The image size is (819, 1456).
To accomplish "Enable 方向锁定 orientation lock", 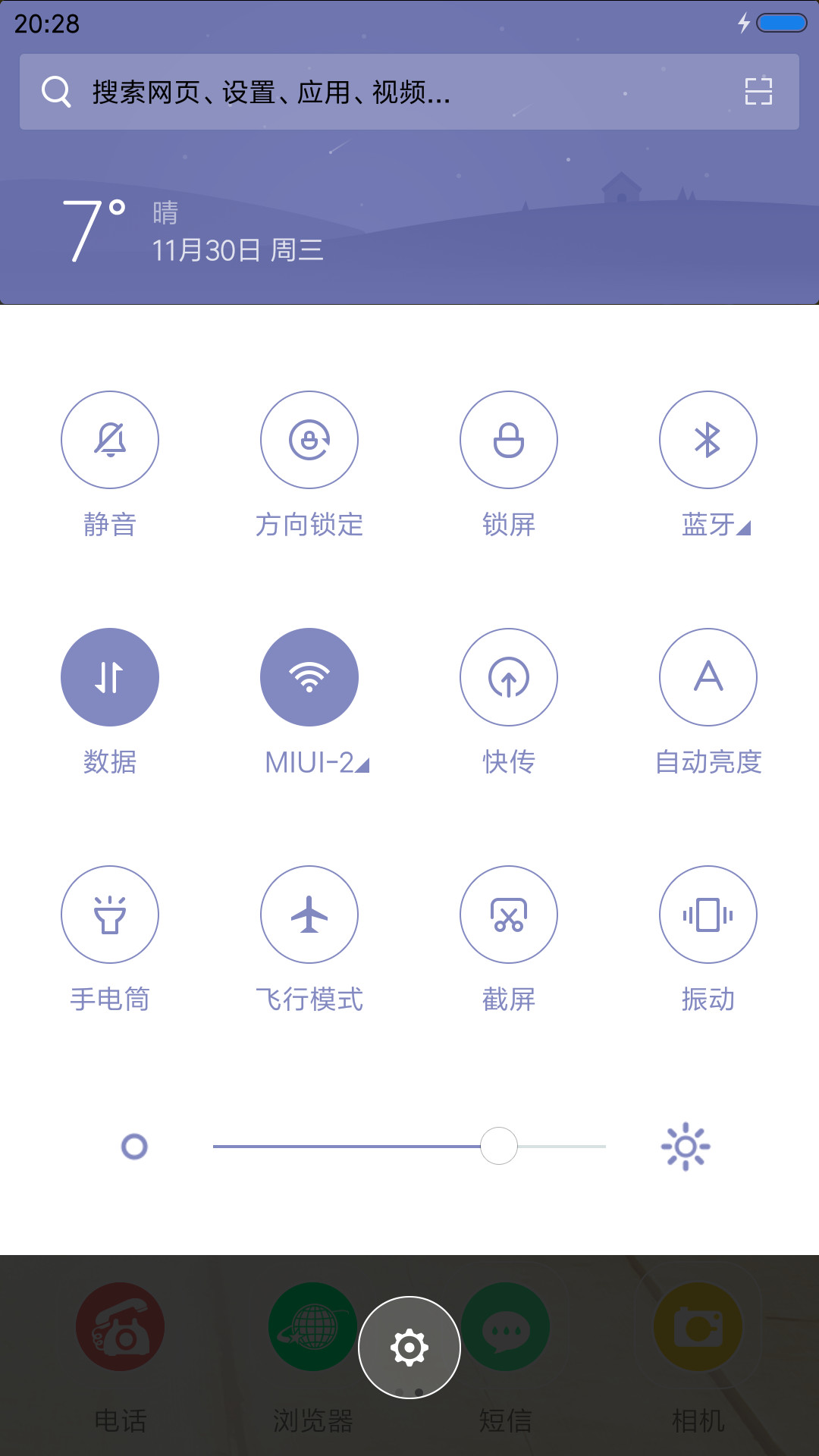I will (309, 440).
